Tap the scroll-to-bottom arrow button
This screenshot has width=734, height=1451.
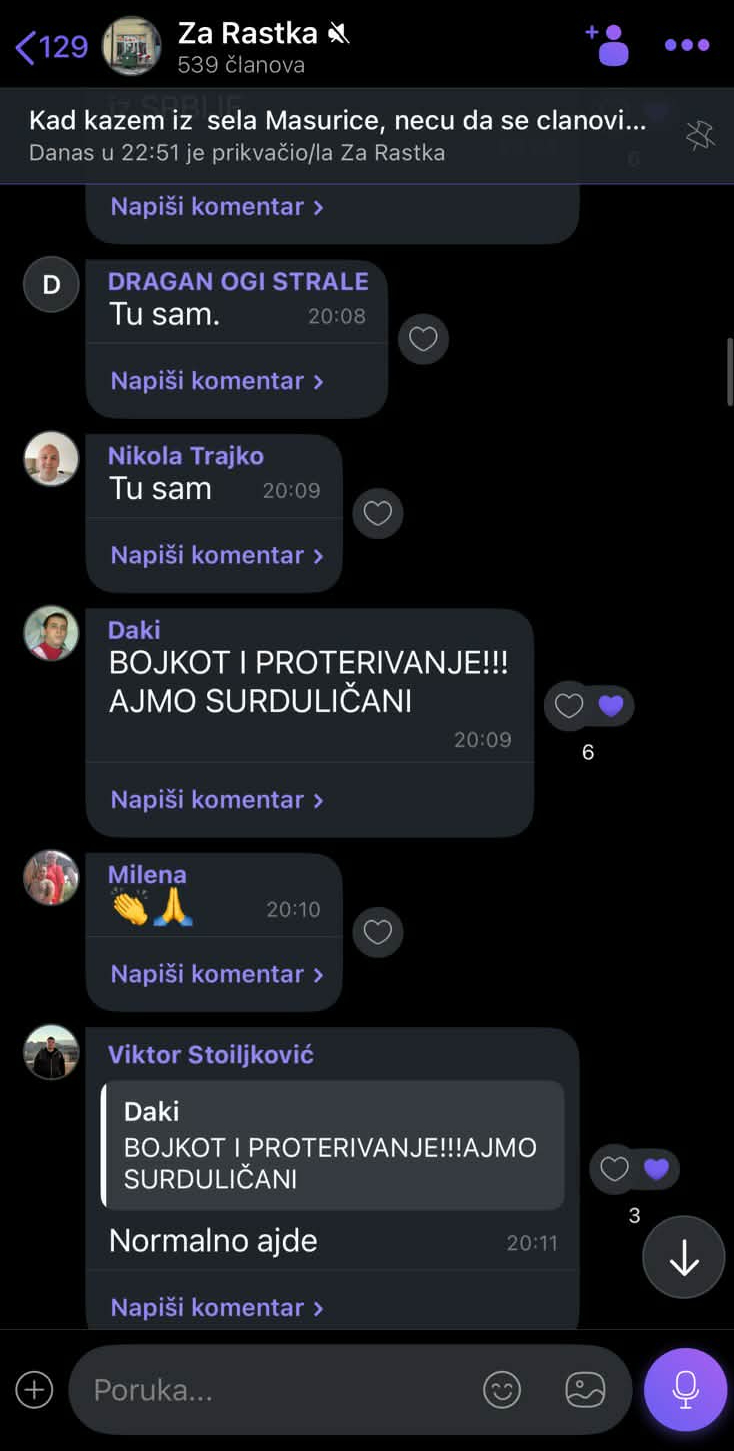coord(684,1257)
